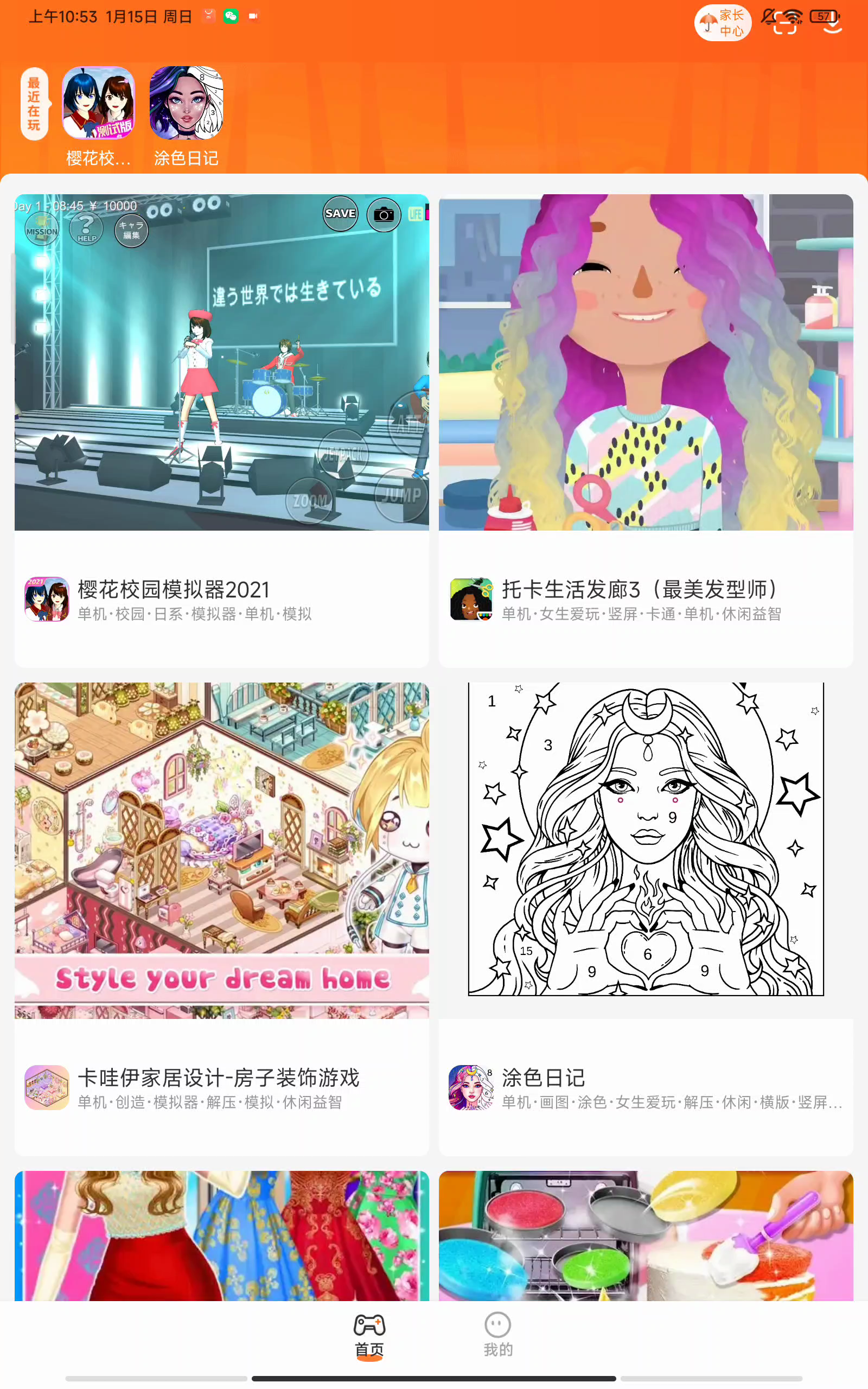Open the 托卡生活发廊3 game card
Image resolution: width=868 pixels, height=1389 pixels.
(645, 430)
